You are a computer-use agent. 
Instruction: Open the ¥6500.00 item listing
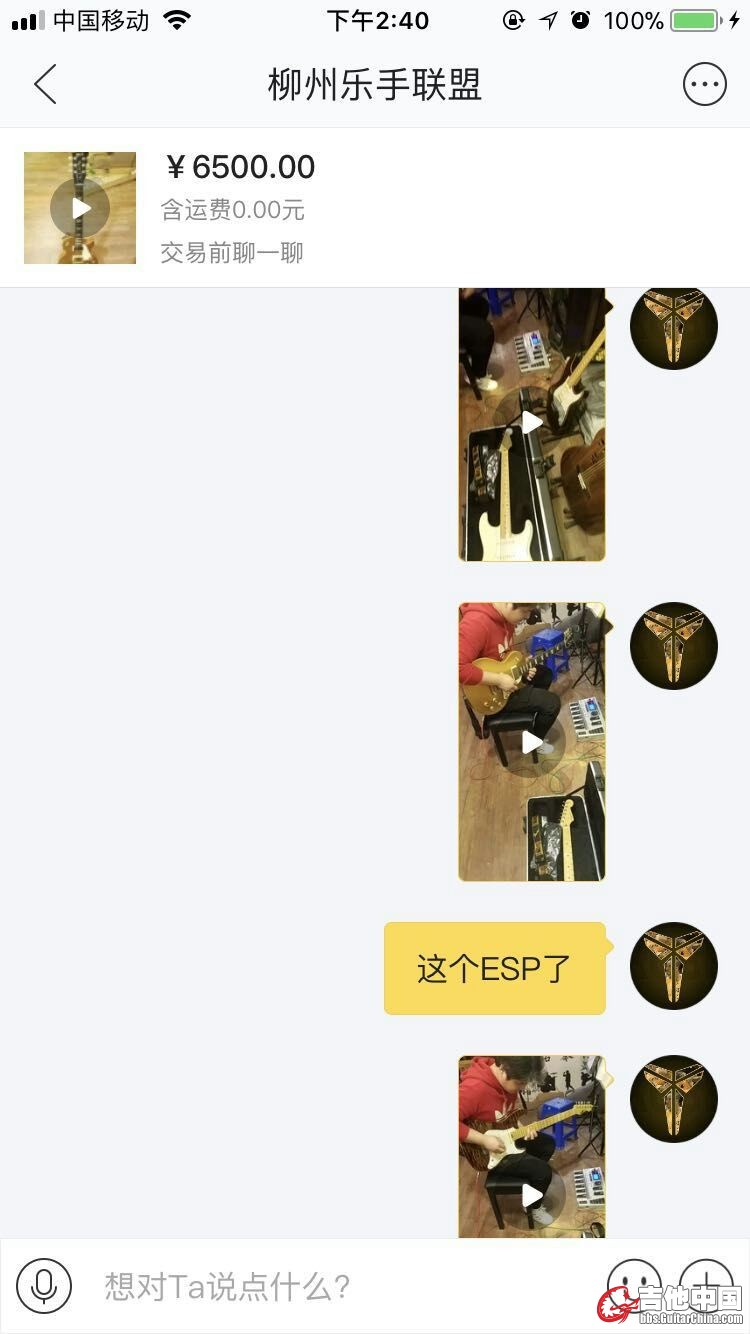(80, 208)
